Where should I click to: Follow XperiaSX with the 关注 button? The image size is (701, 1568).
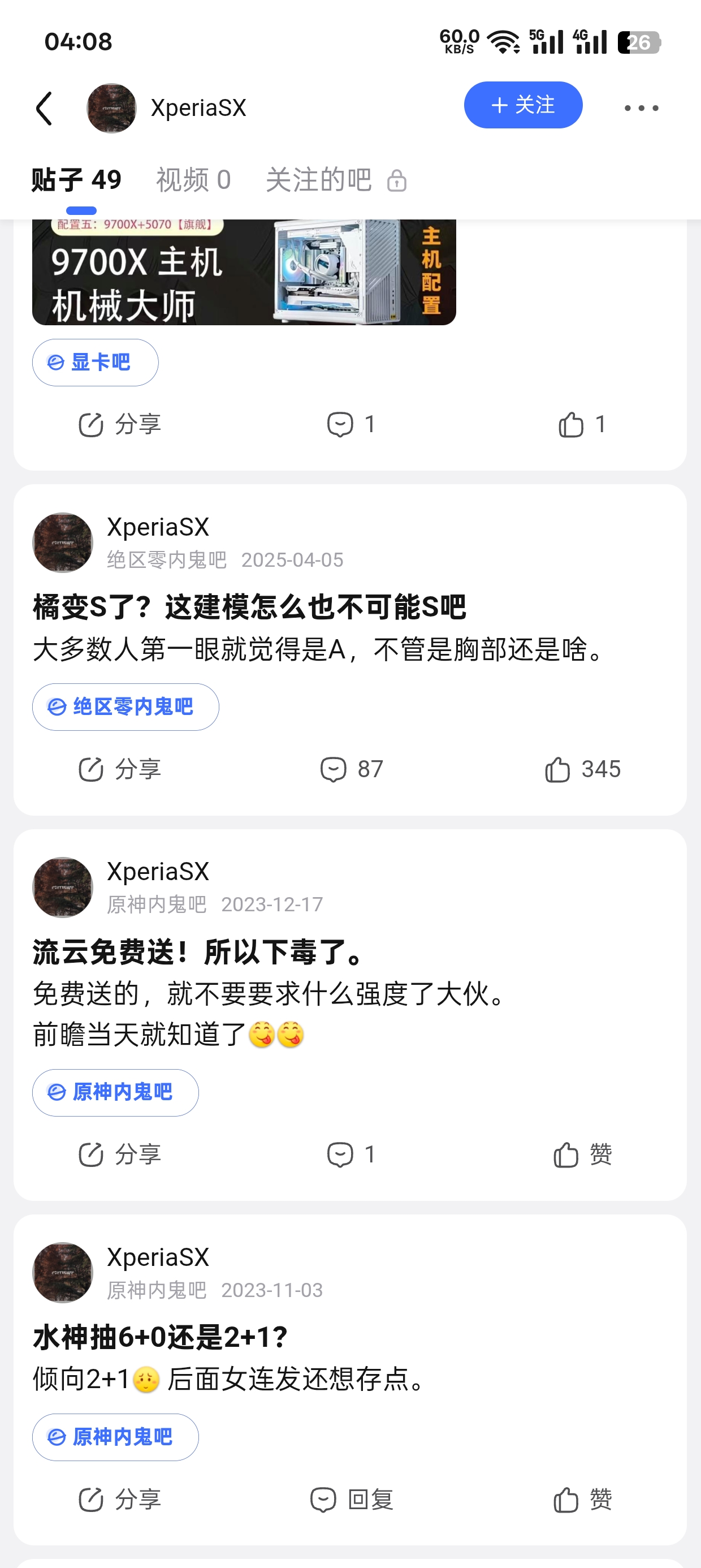click(523, 105)
